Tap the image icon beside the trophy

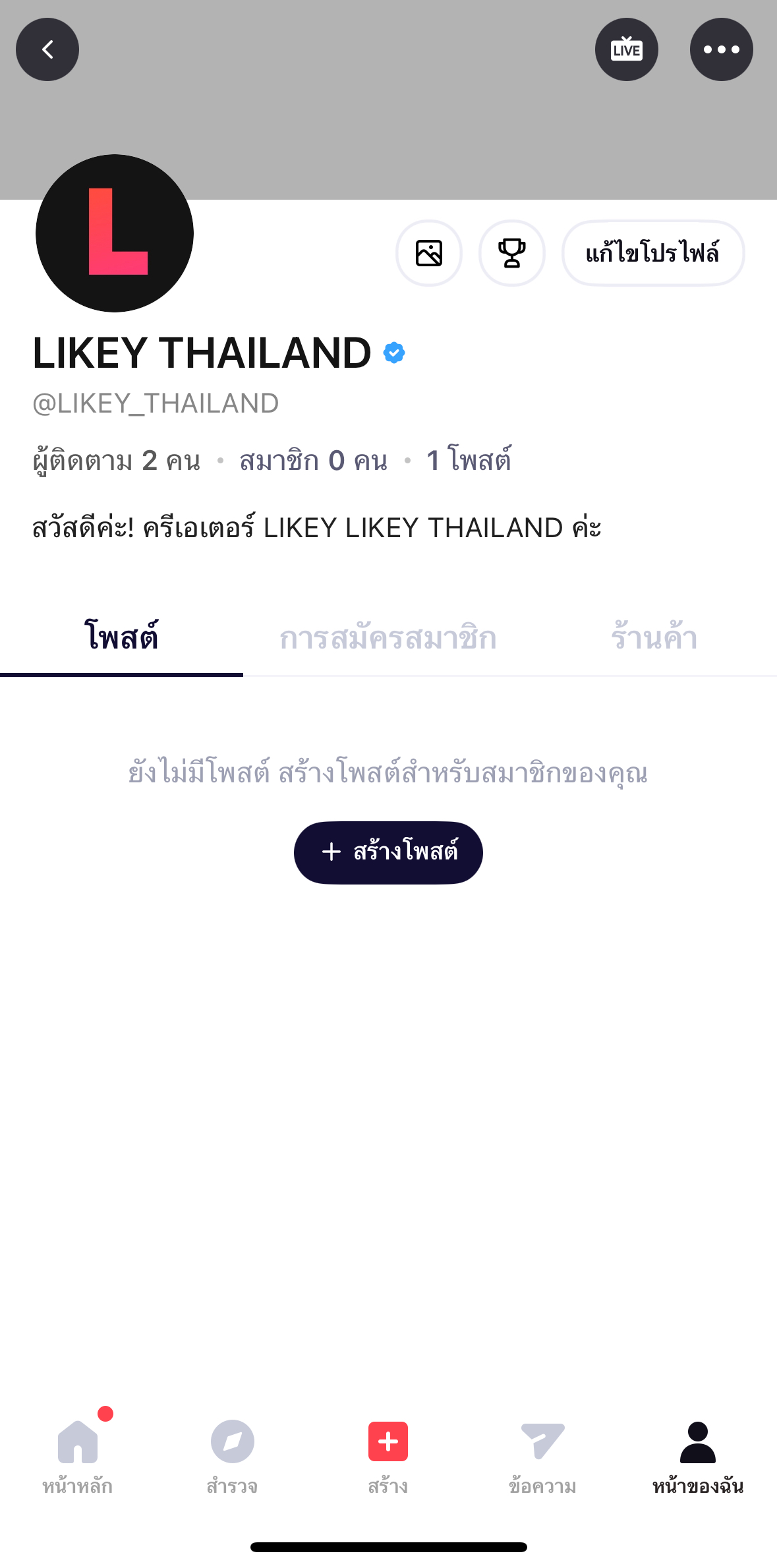[429, 253]
